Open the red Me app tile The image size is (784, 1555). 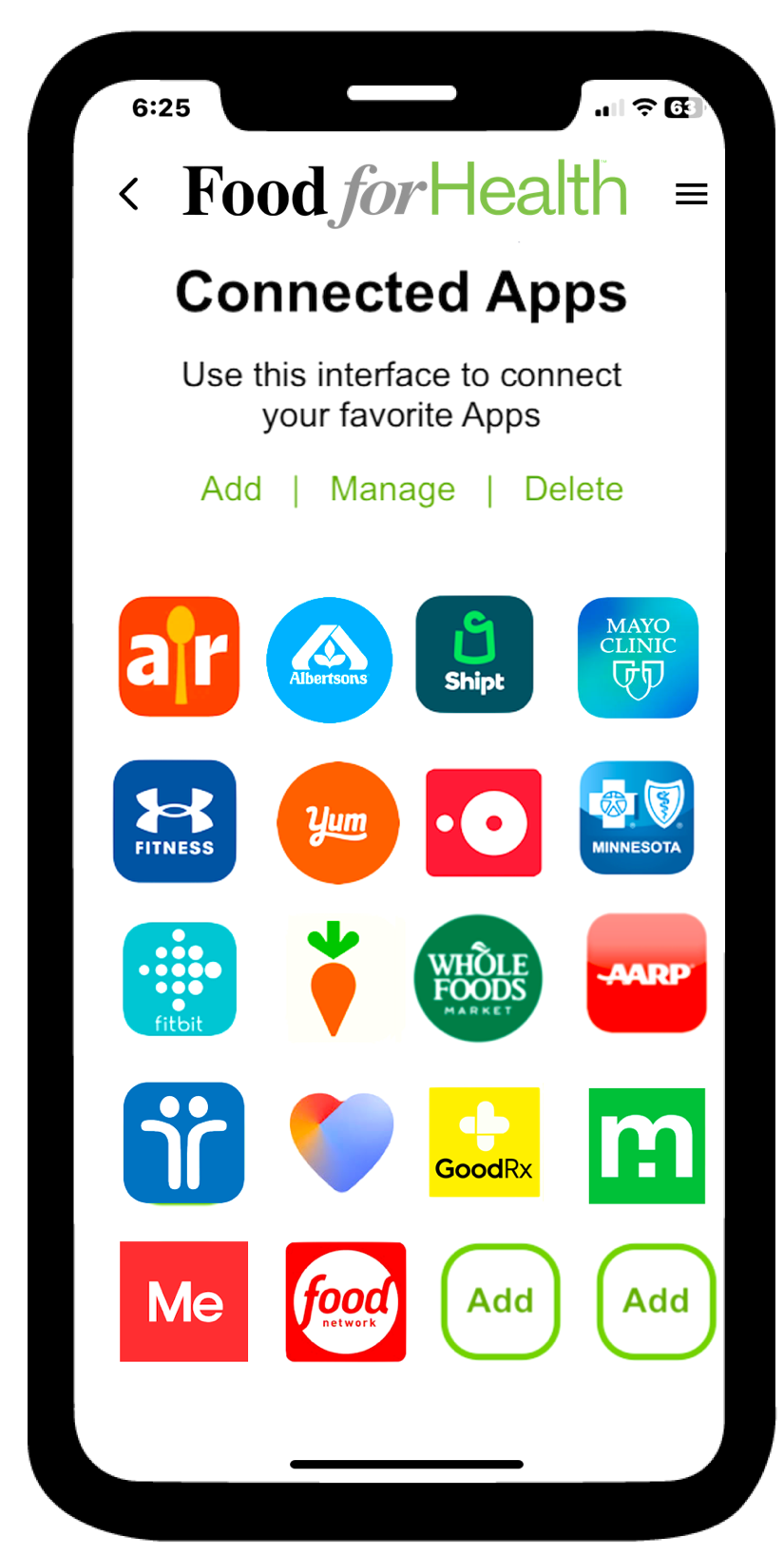[184, 1301]
